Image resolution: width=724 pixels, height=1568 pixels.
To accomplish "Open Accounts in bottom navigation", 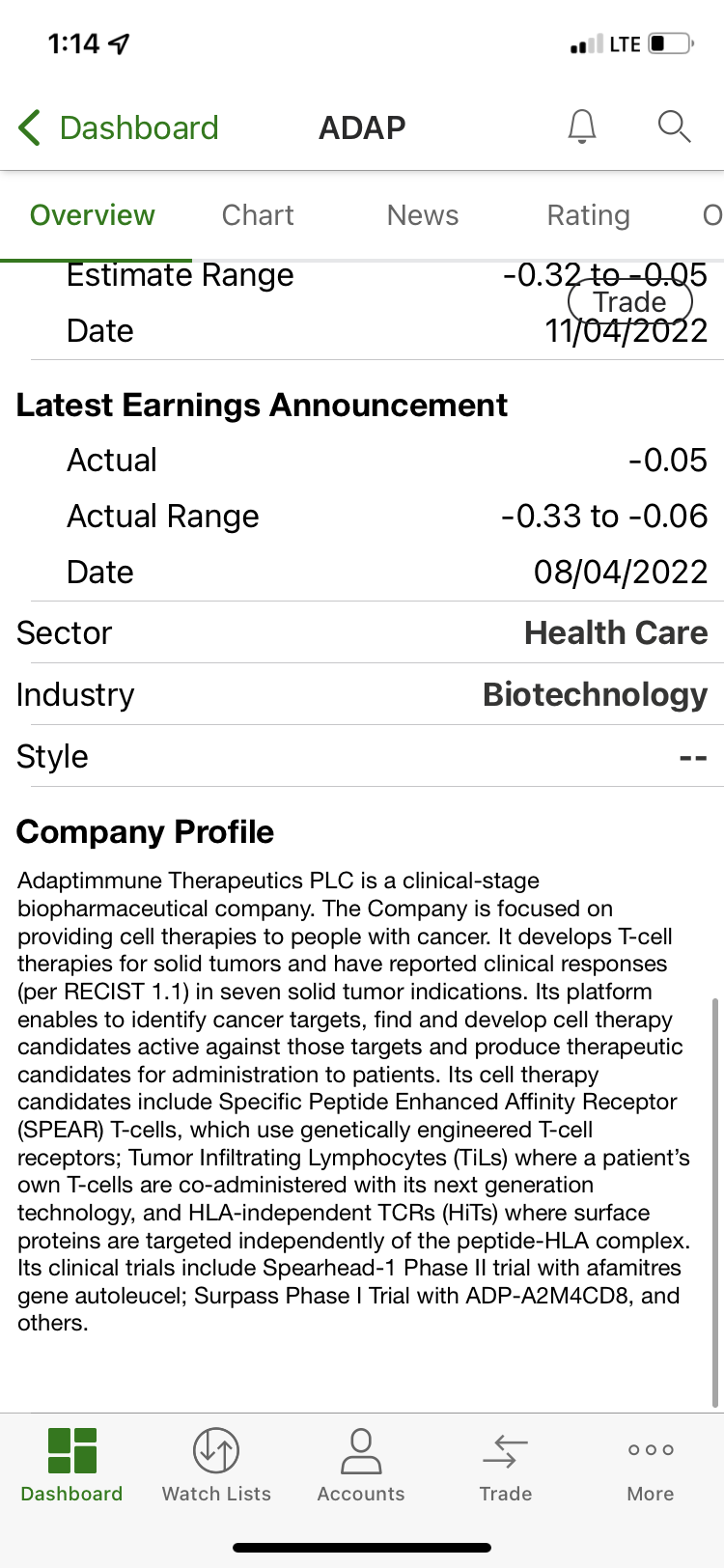I will click(361, 1465).
